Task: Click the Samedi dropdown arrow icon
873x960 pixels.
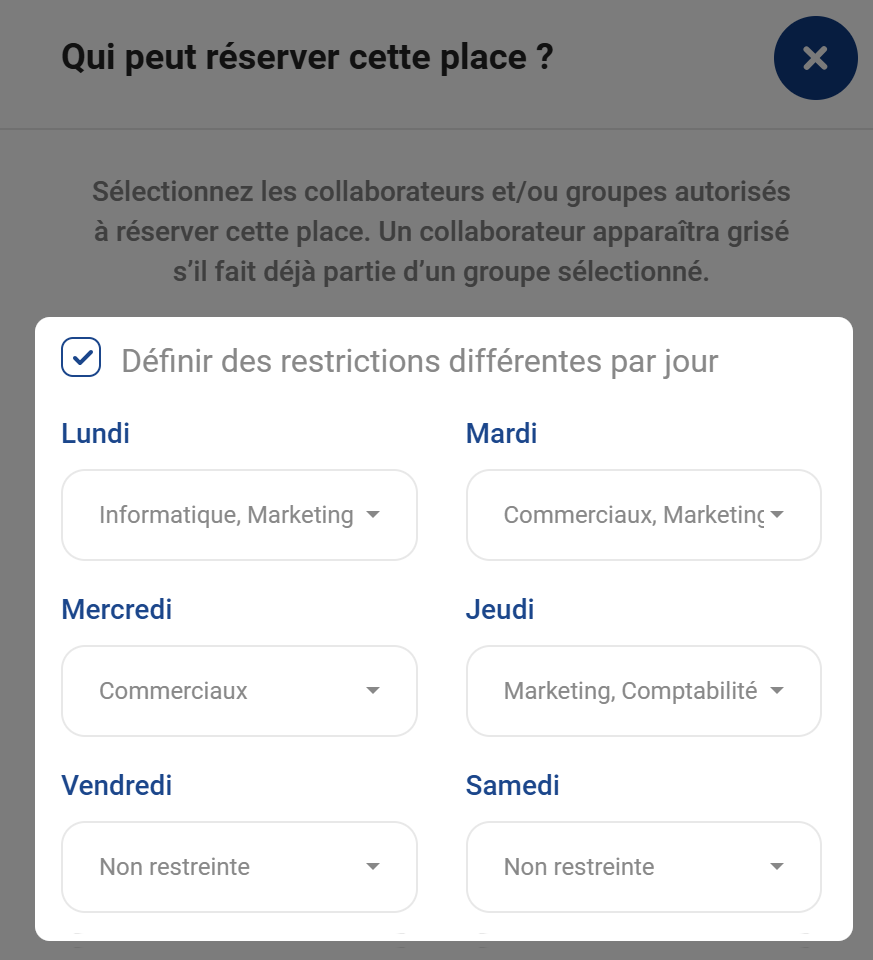Action: pyautogui.click(x=778, y=867)
